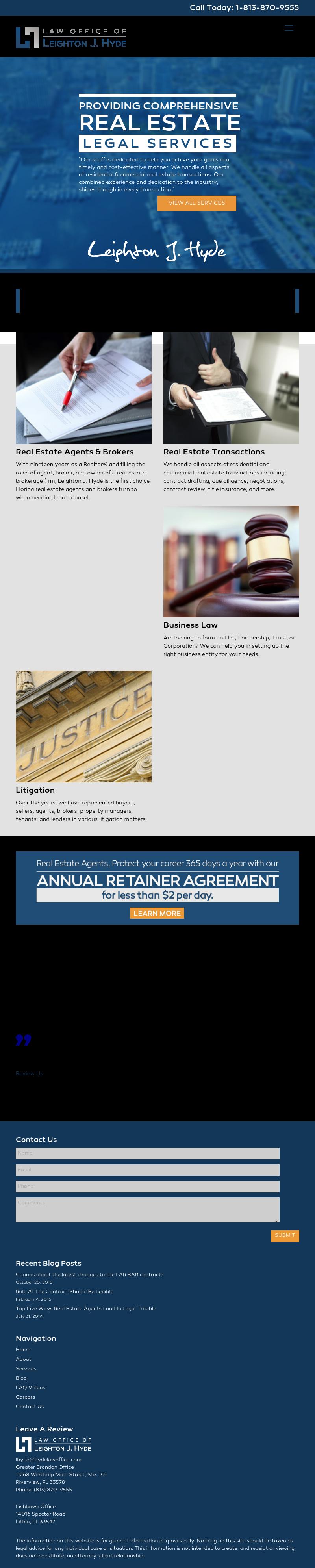Open Careers footer link
This screenshot has height=1568, width=315.
pyautogui.click(x=25, y=1397)
